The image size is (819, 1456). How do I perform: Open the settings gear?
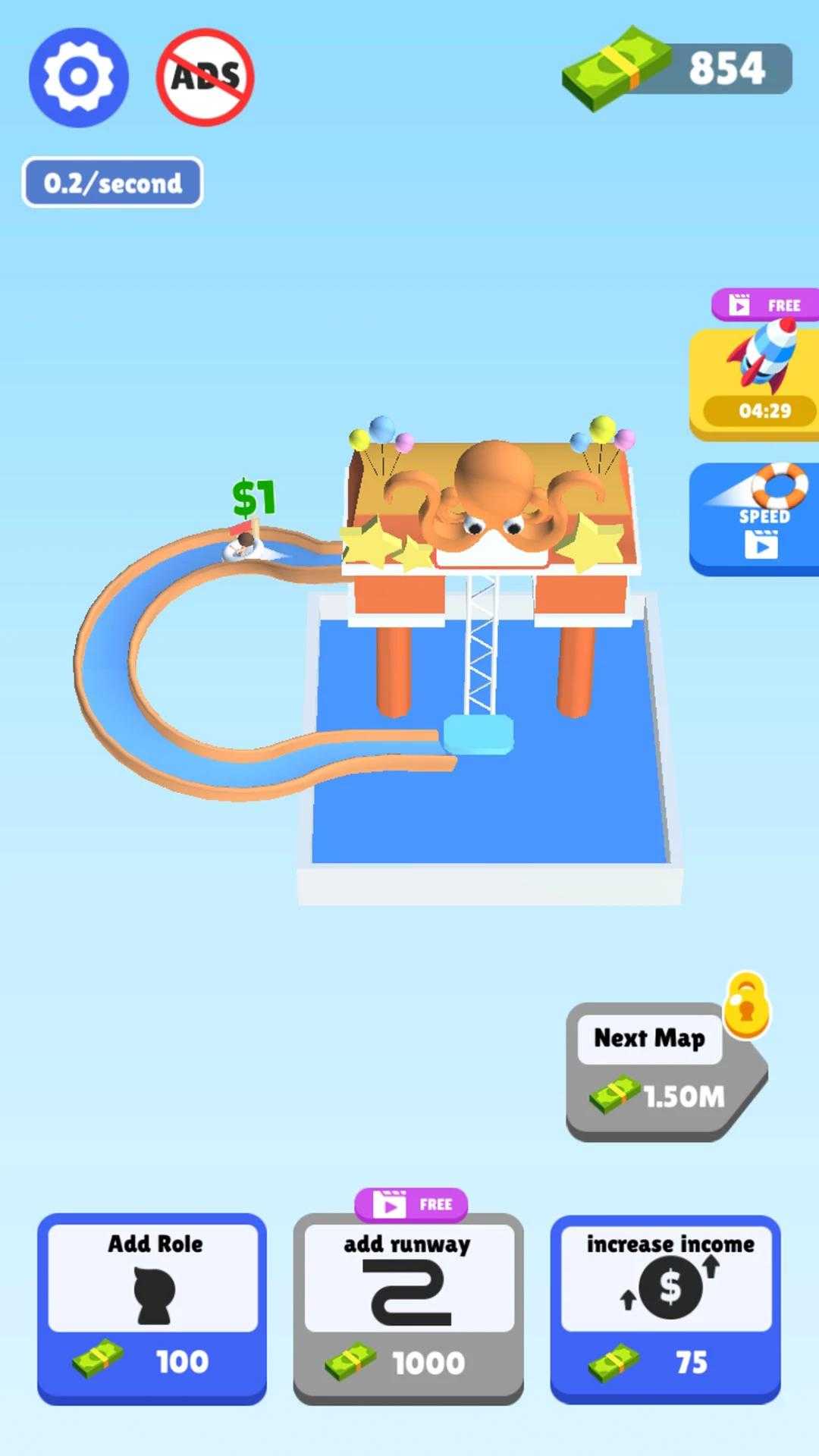click(x=79, y=77)
